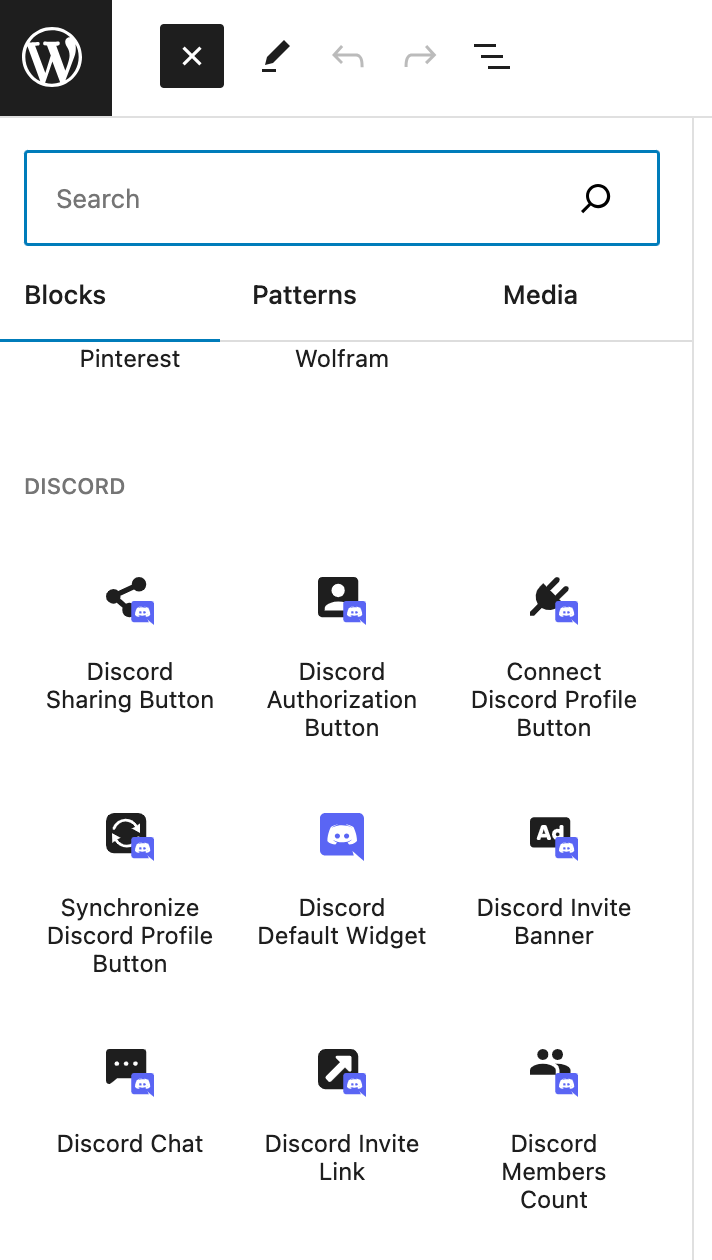Switch to the Media tab
Image resolution: width=712 pixels, height=1260 pixels.
(540, 295)
